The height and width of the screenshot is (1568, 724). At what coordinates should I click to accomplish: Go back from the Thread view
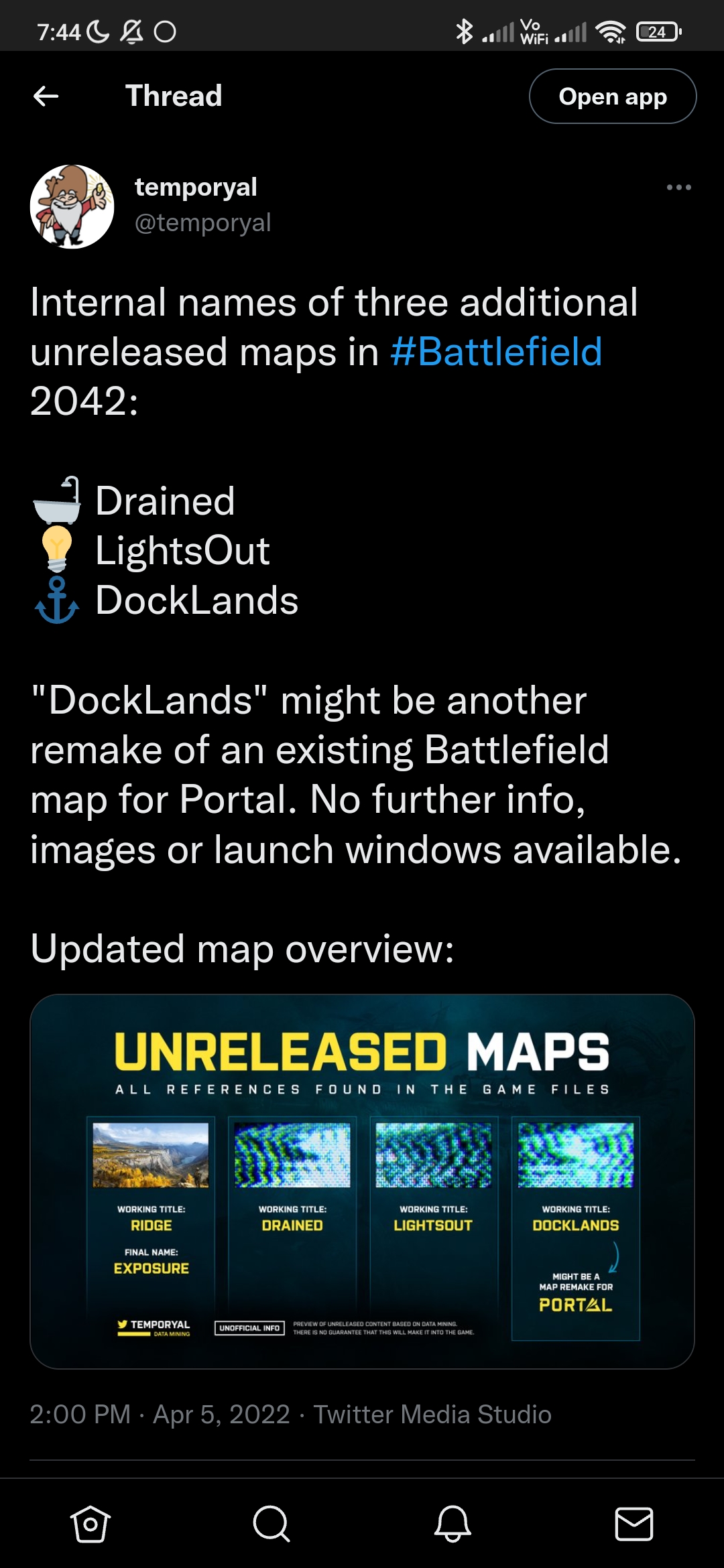[46, 96]
